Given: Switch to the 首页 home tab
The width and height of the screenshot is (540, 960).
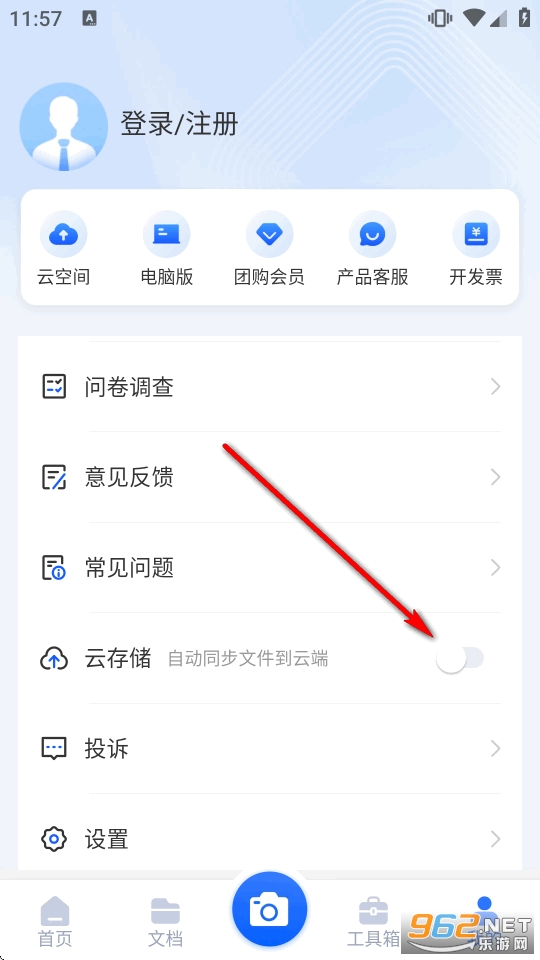Looking at the screenshot, I should (55, 922).
